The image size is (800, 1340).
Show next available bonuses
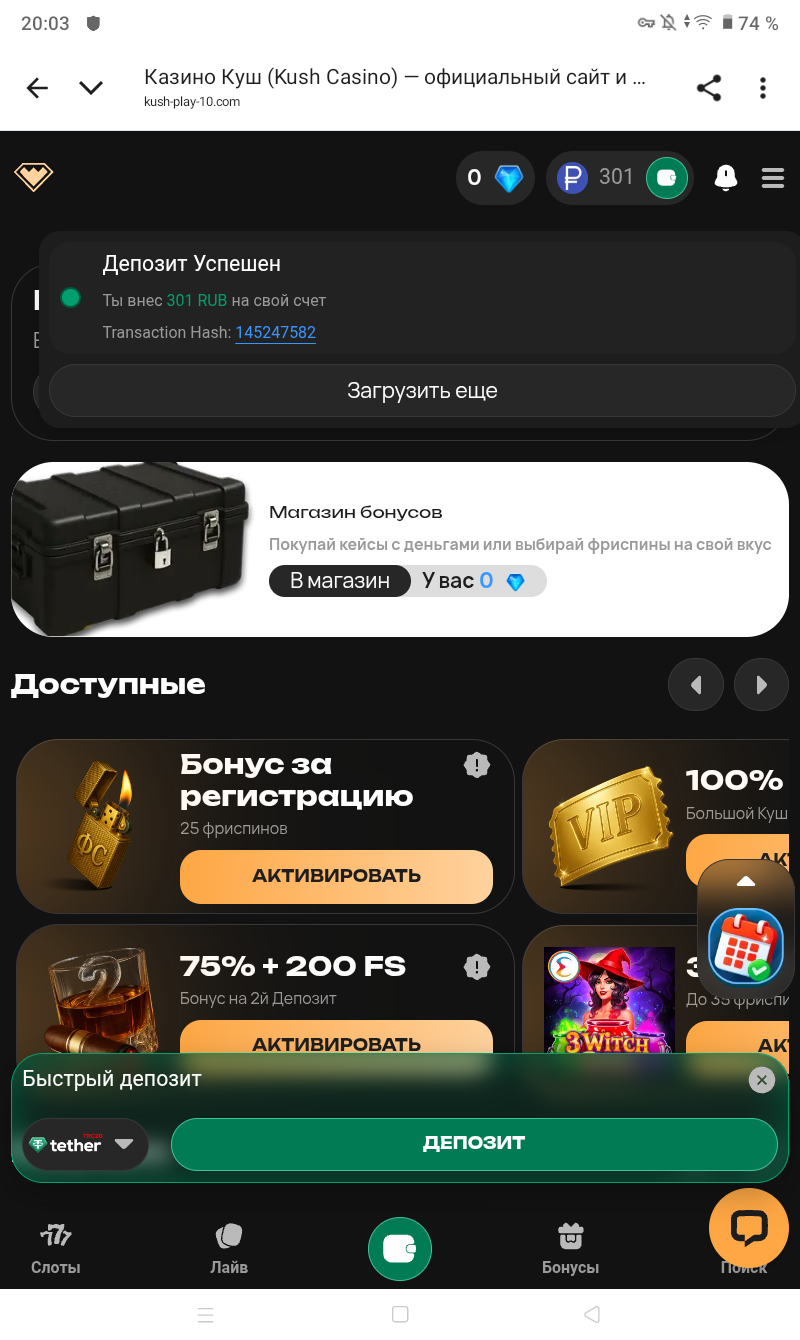pos(761,685)
